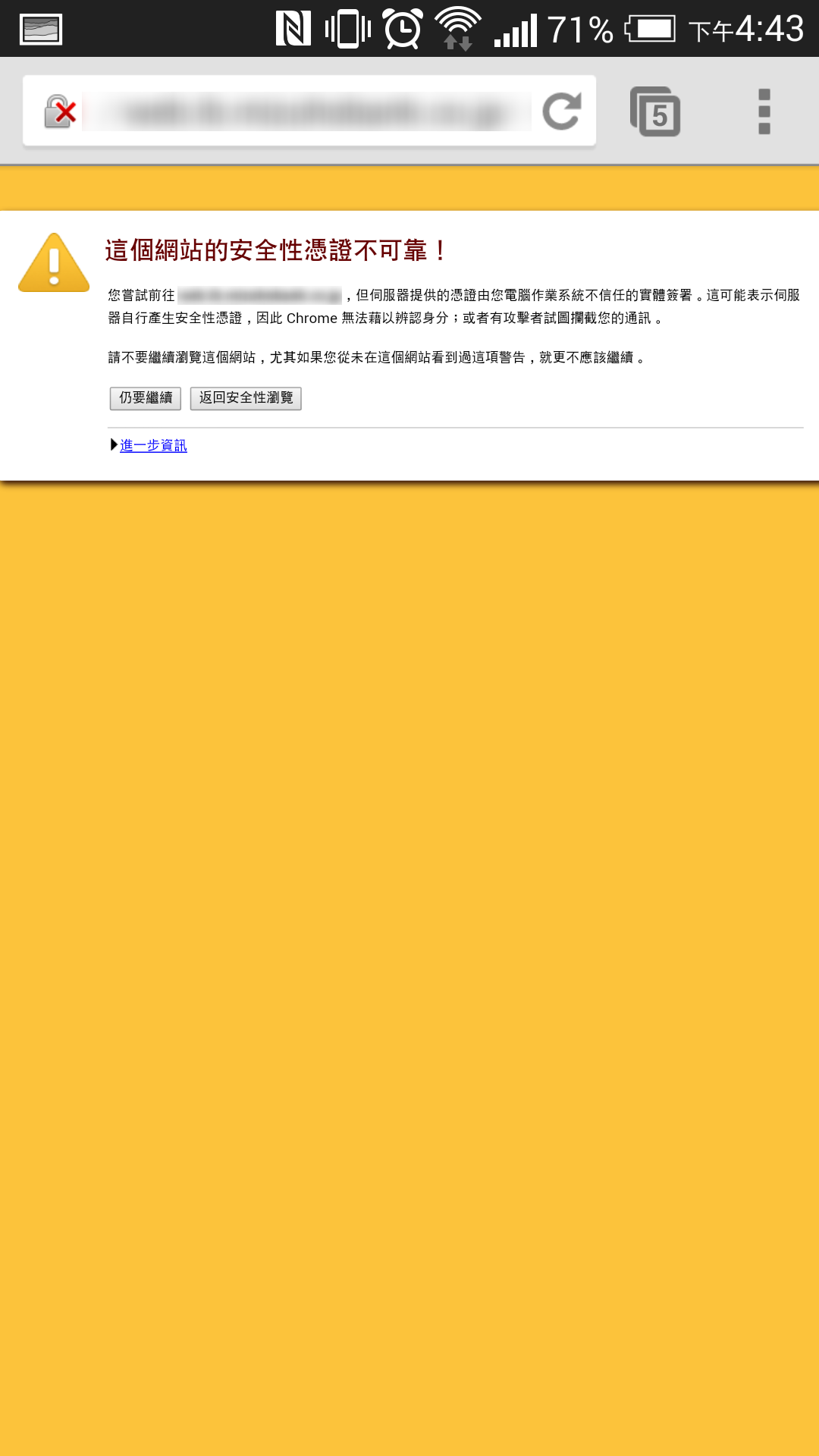Open the tab switcher showing 5 tabs
Screen dimensions: 819x1456
pyautogui.click(x=655, y=111)
